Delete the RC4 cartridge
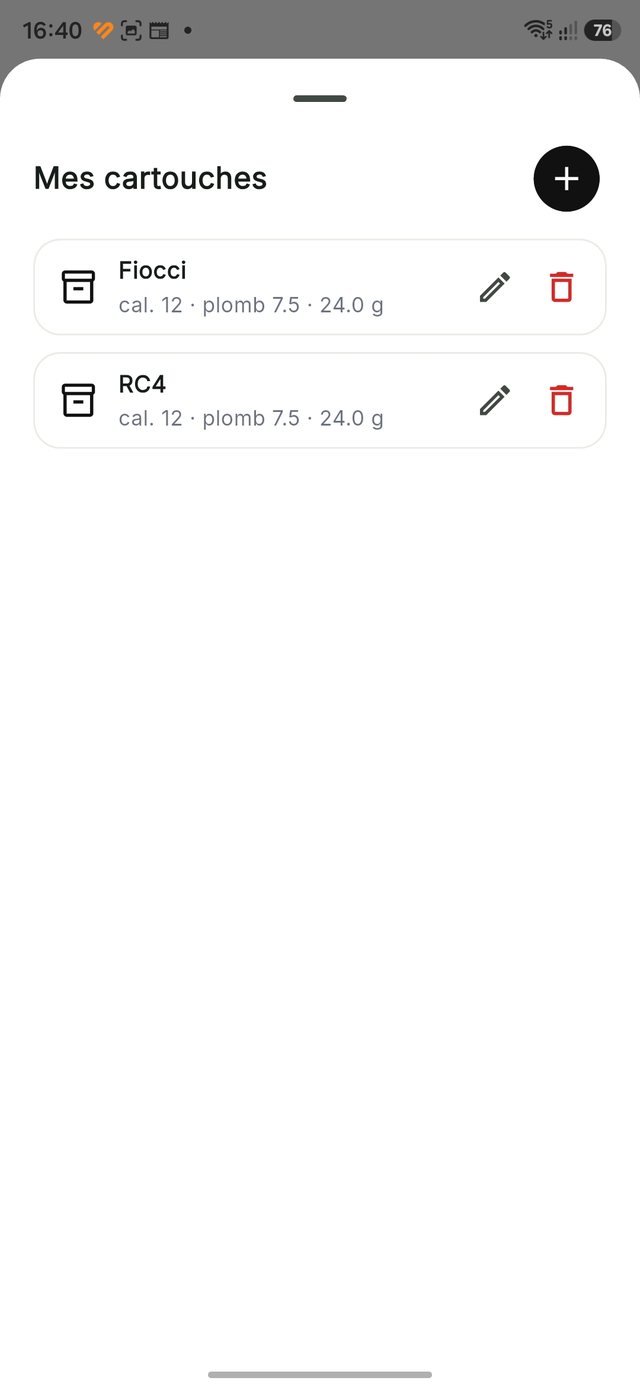The width and height of the screenshot is (640, 1387). 562,401
